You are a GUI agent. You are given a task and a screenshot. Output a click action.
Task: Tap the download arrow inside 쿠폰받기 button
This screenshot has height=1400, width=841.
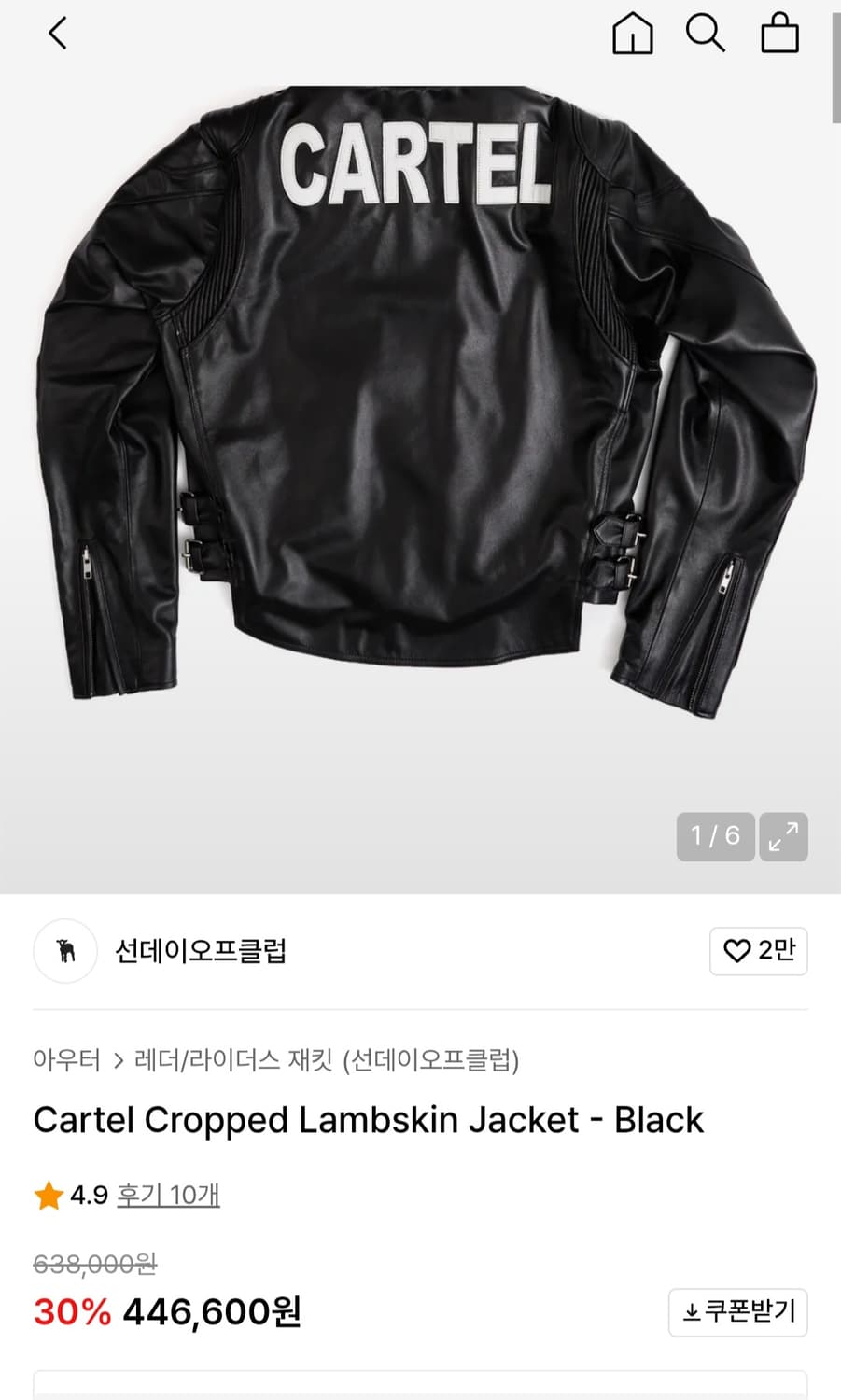click(692, 1311)
